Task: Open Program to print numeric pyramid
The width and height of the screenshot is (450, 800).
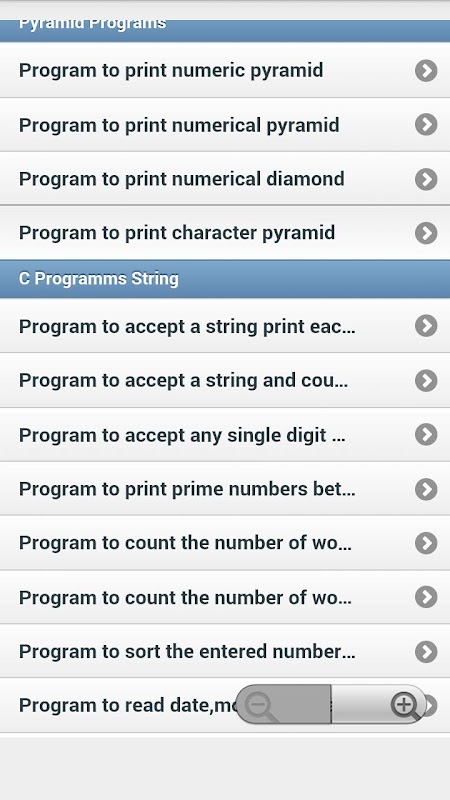Action: (x=225, y=70)
